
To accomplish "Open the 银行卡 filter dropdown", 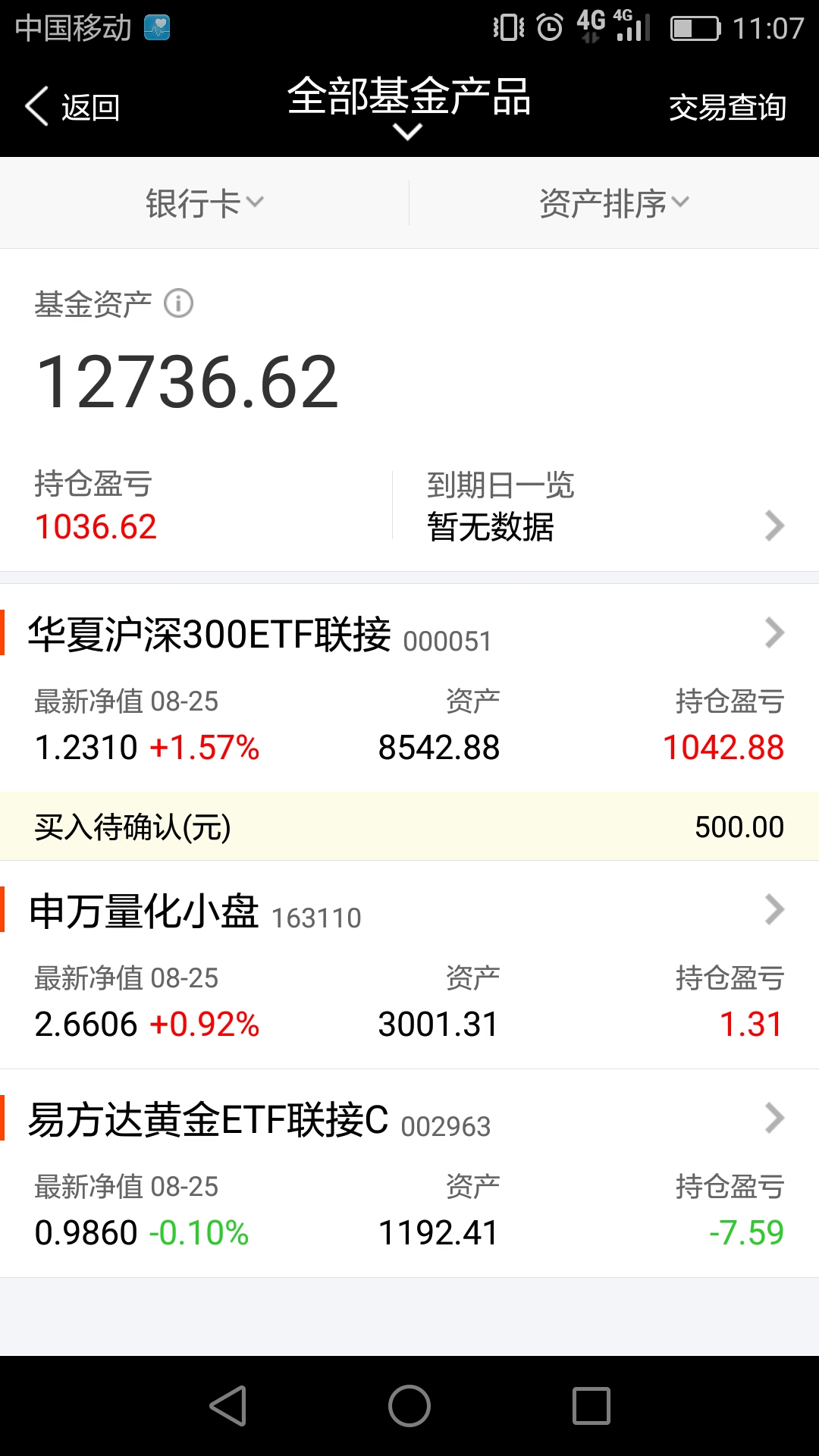I will click(x=205, y=203).
